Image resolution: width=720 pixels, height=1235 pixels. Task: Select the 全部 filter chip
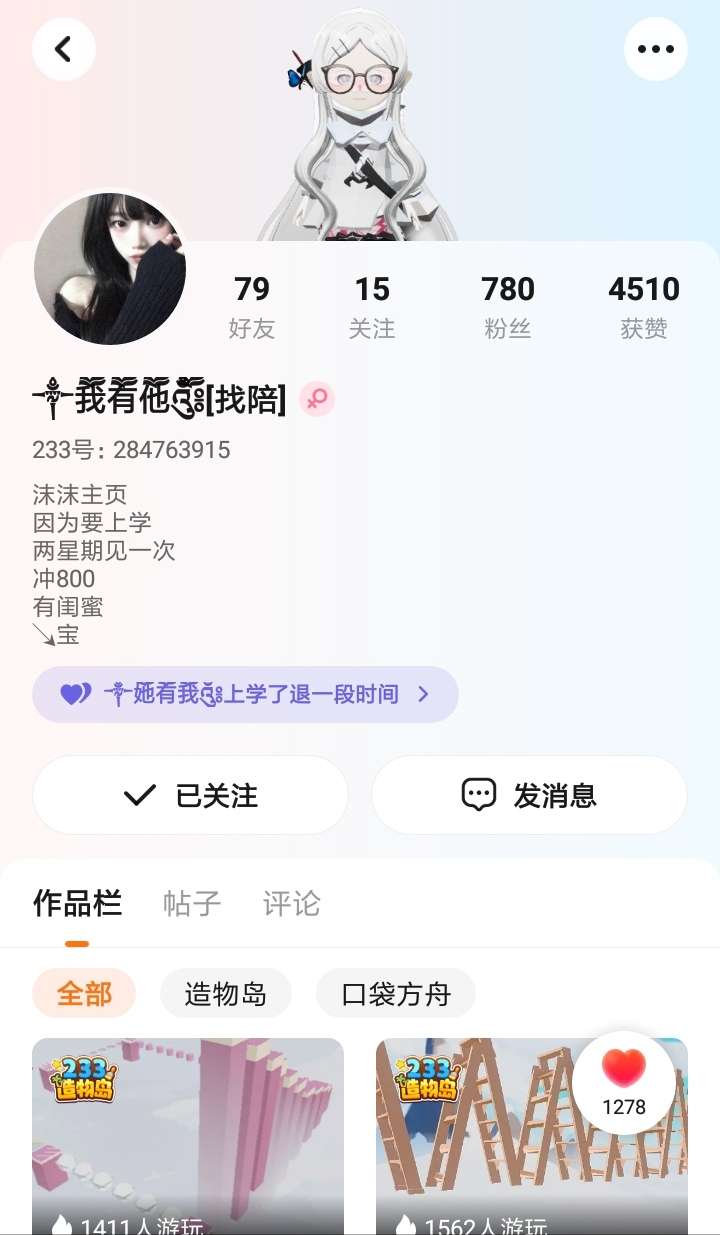84,994
